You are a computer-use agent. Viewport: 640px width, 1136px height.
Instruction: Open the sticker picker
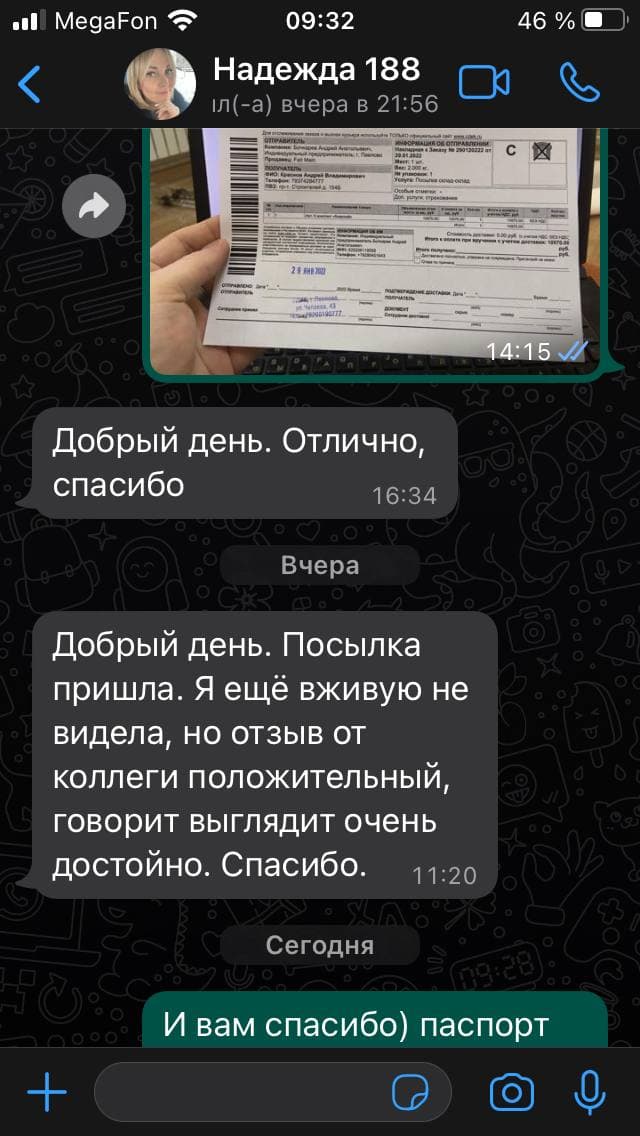[410, 1092]
